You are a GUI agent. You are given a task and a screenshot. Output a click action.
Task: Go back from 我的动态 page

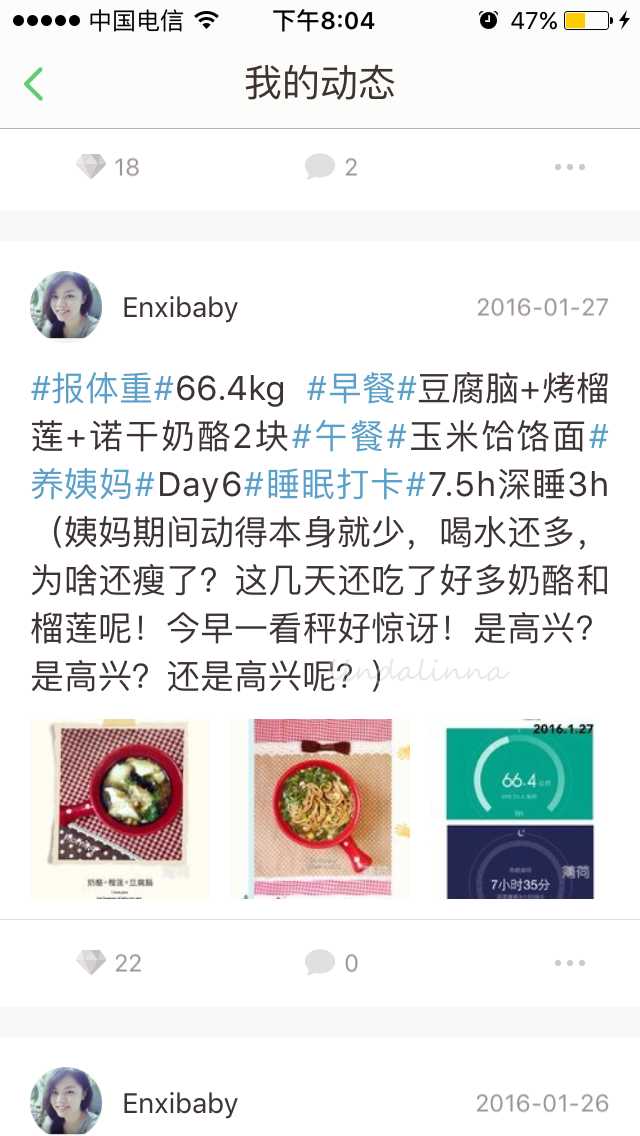[x=33, y=83]
